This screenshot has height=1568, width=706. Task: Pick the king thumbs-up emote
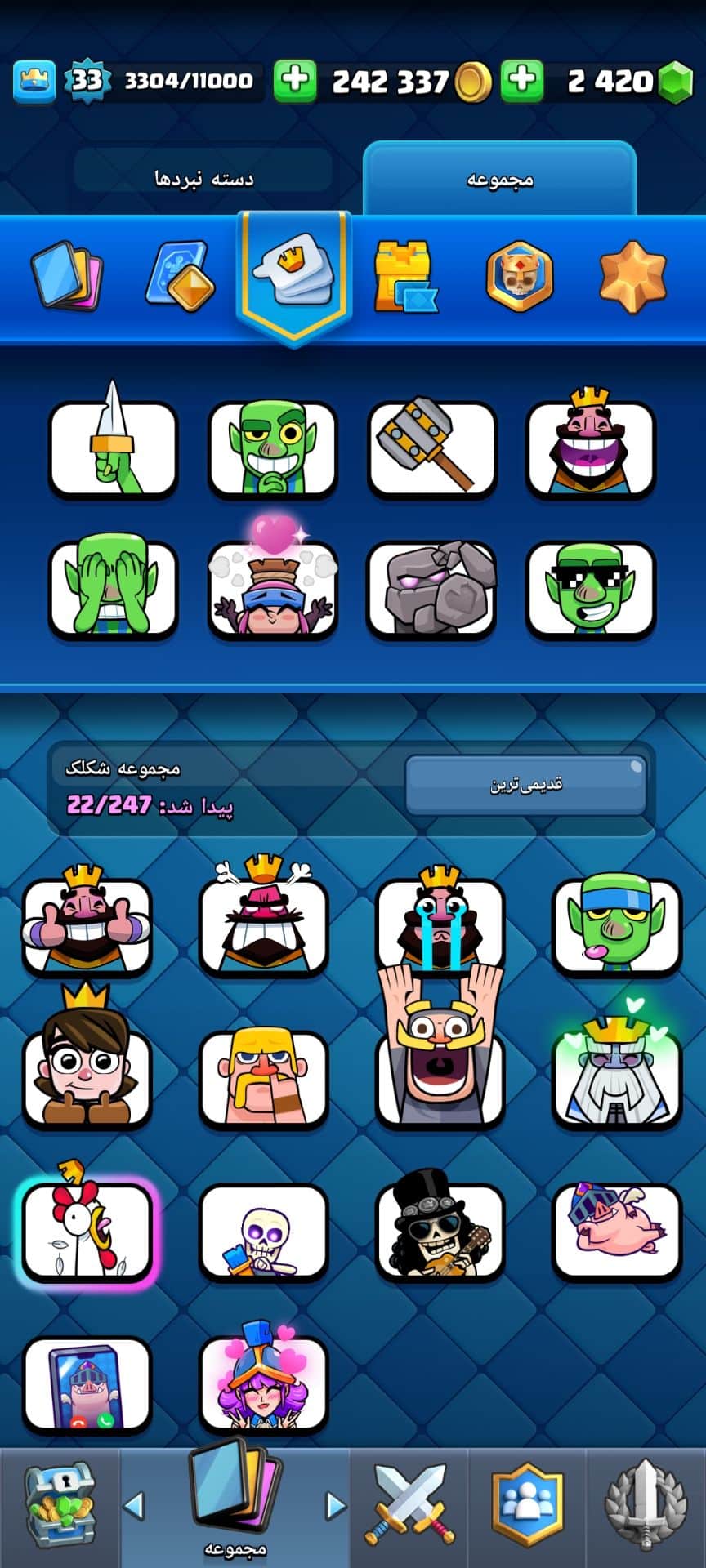pos(87,925)
